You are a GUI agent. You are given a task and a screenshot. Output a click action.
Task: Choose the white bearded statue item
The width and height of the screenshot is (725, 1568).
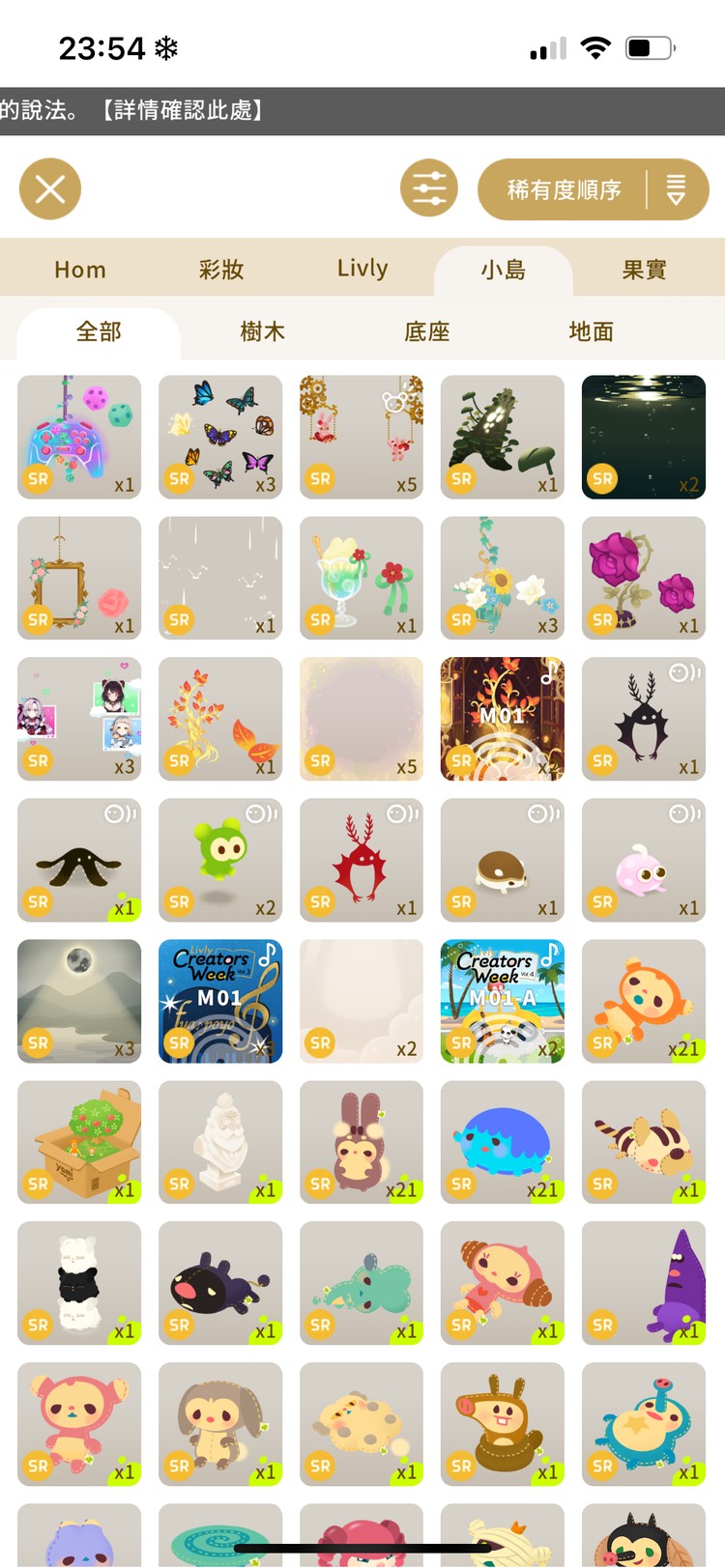[220, 1142]
